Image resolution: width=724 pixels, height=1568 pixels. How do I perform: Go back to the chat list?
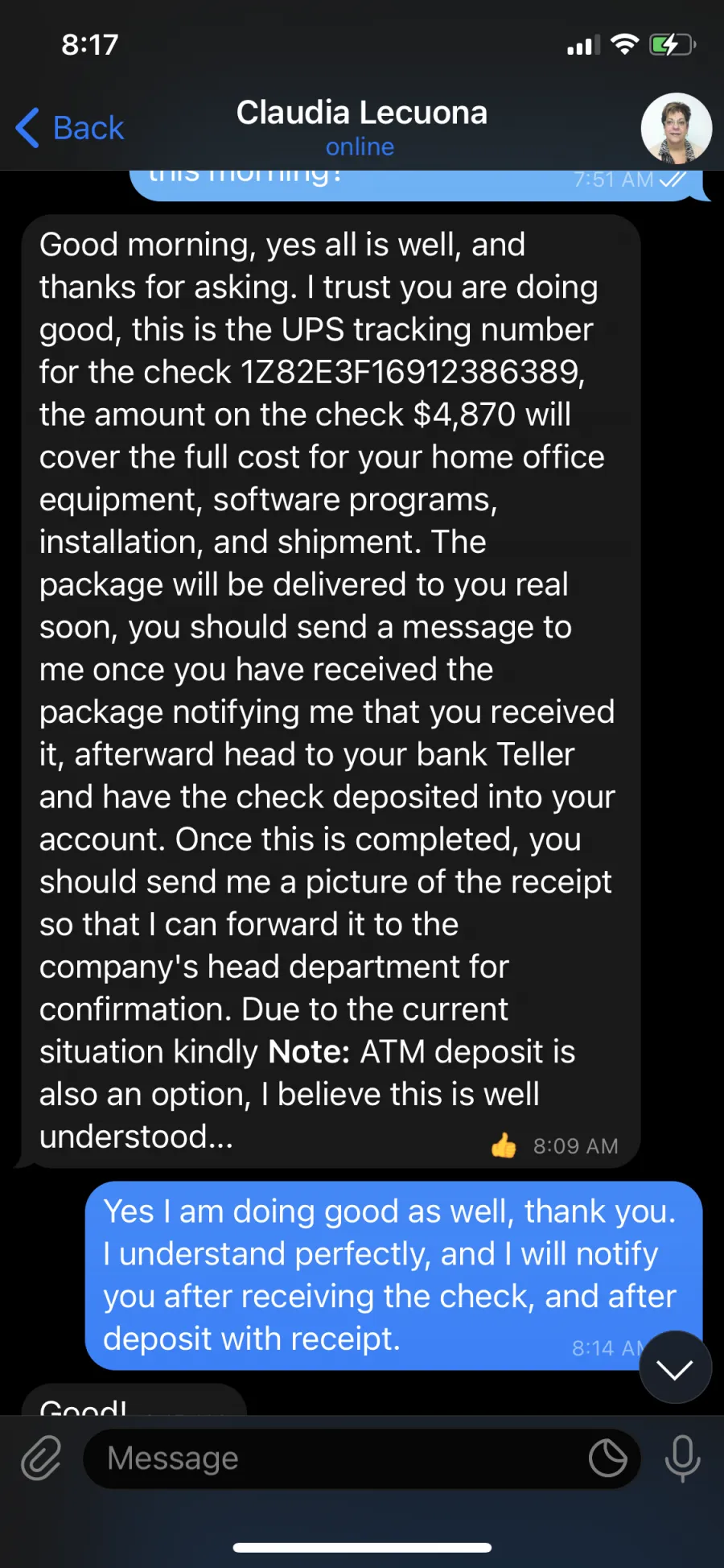point(70,128)
